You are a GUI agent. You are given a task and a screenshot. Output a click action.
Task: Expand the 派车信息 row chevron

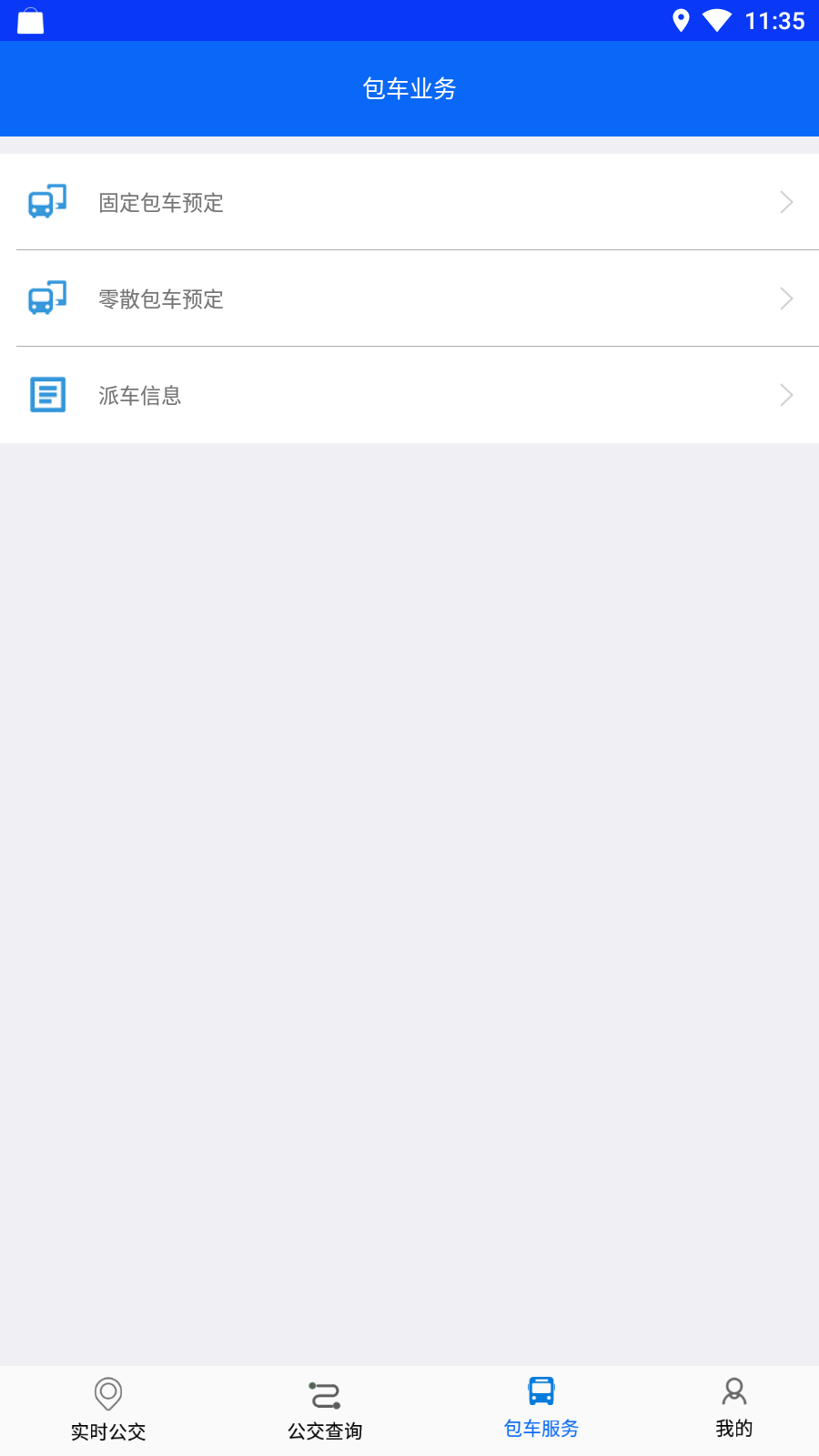coord(785,394)
